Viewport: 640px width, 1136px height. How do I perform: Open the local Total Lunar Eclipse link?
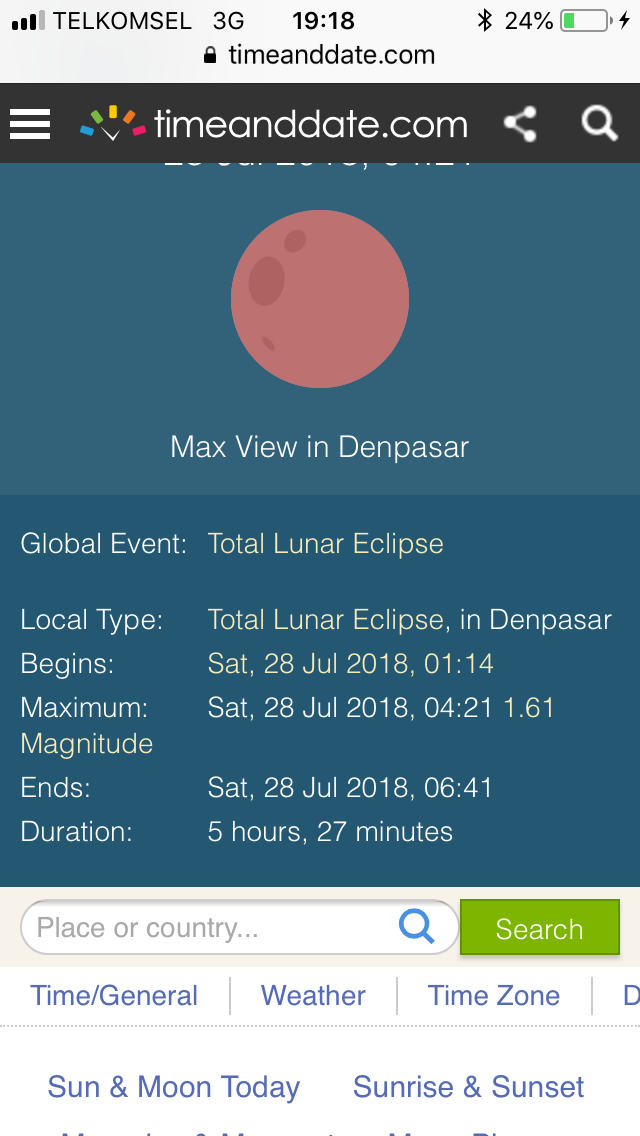325,620
